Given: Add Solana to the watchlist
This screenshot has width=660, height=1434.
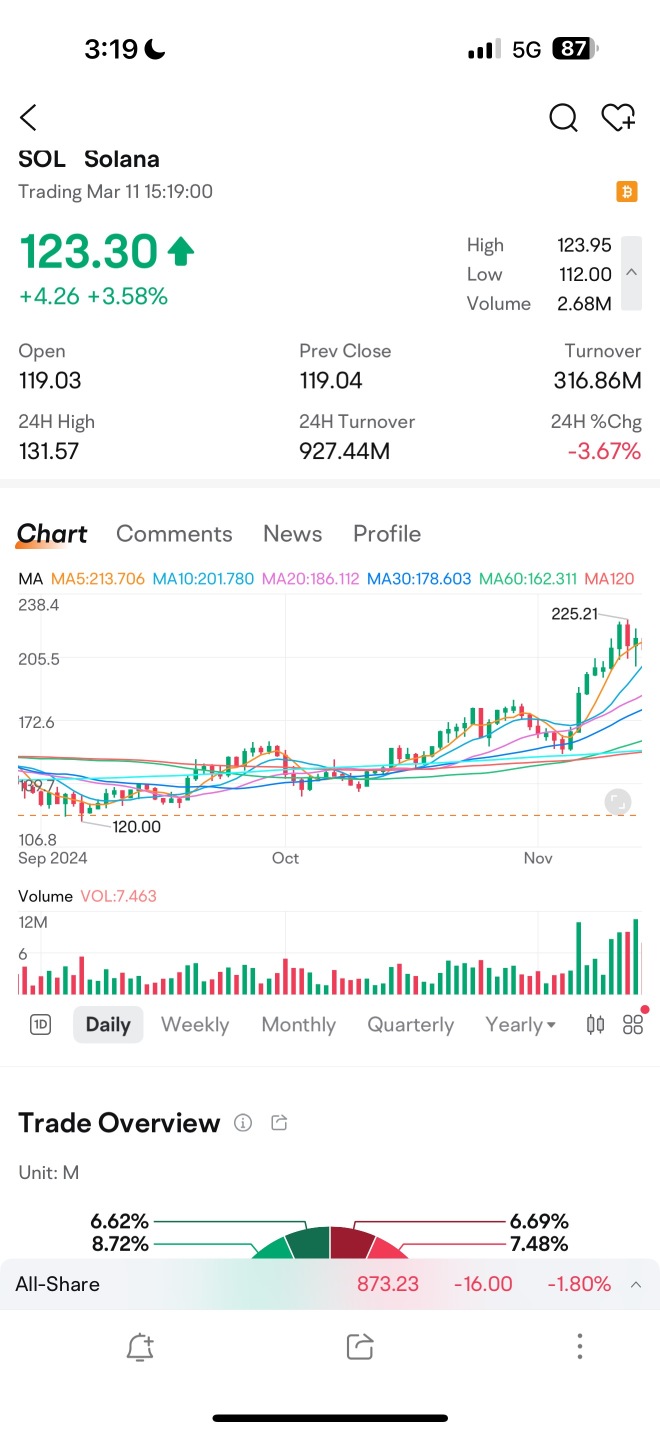Looking at the screenshot, I should click(x=619, y=118).
